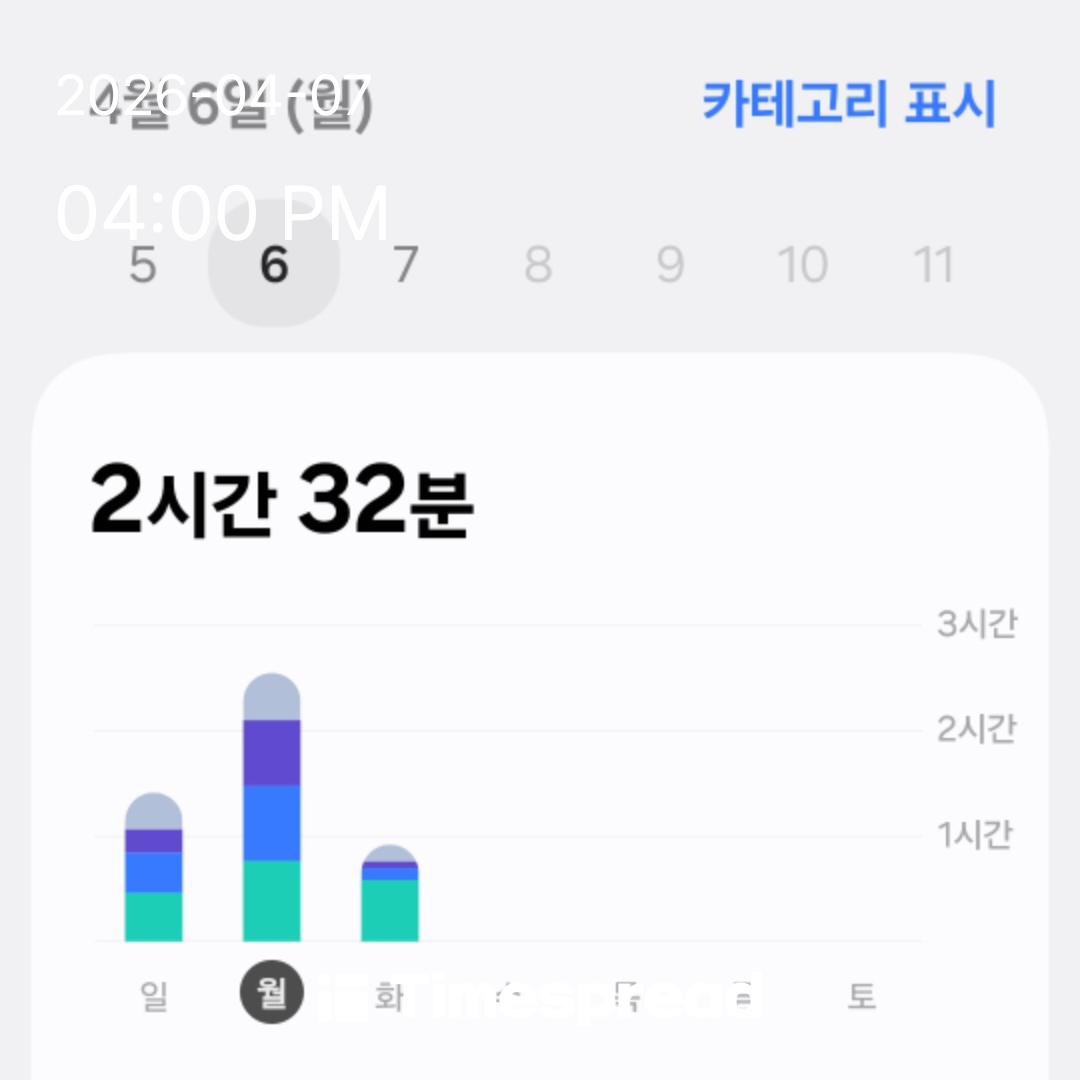The width and height of the screenshot is (1080, 1080).
Task: Select the 일 (Sunday) usage bar
Action: (x=153, y=868)
